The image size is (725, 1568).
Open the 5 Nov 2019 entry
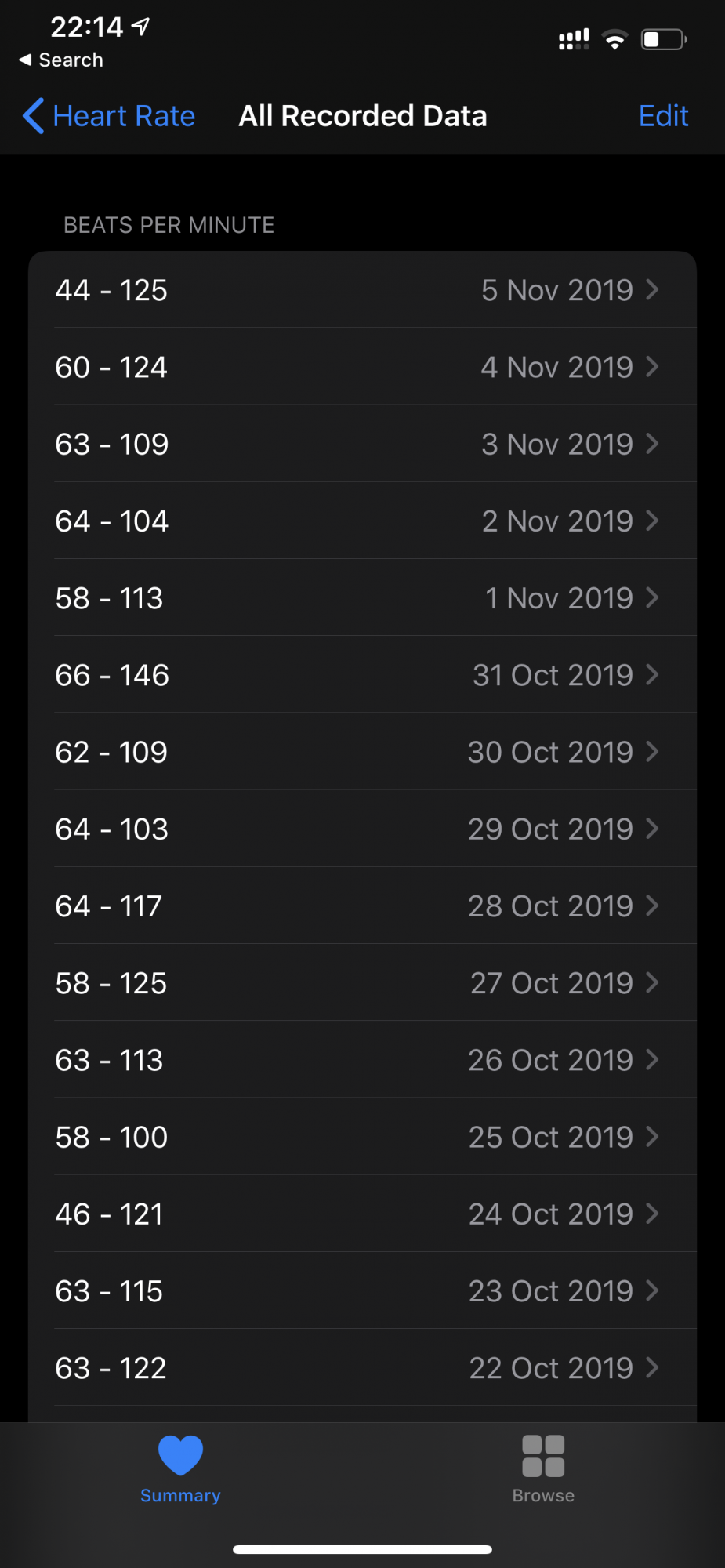point(362,290)
